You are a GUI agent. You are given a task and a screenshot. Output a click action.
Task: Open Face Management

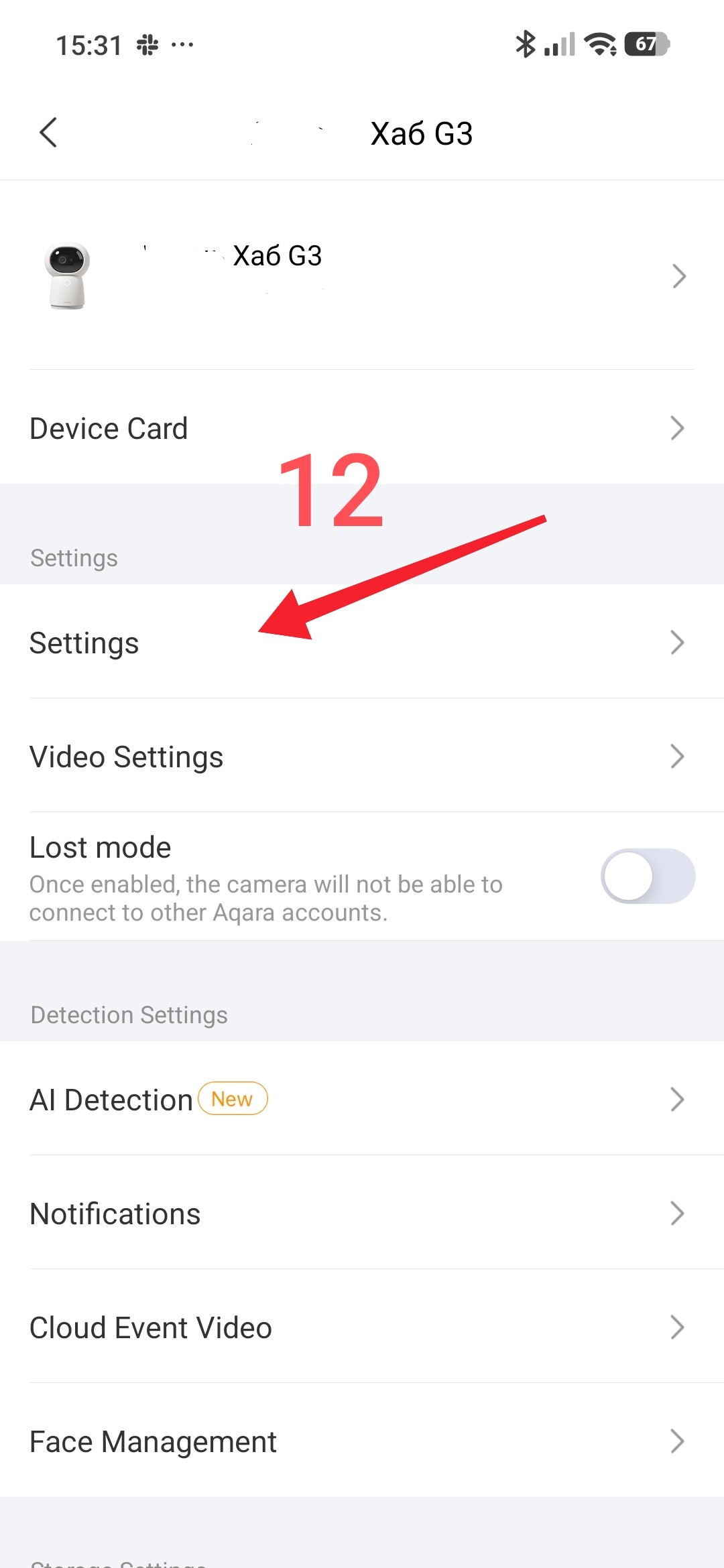click(x=362, y=1441)
